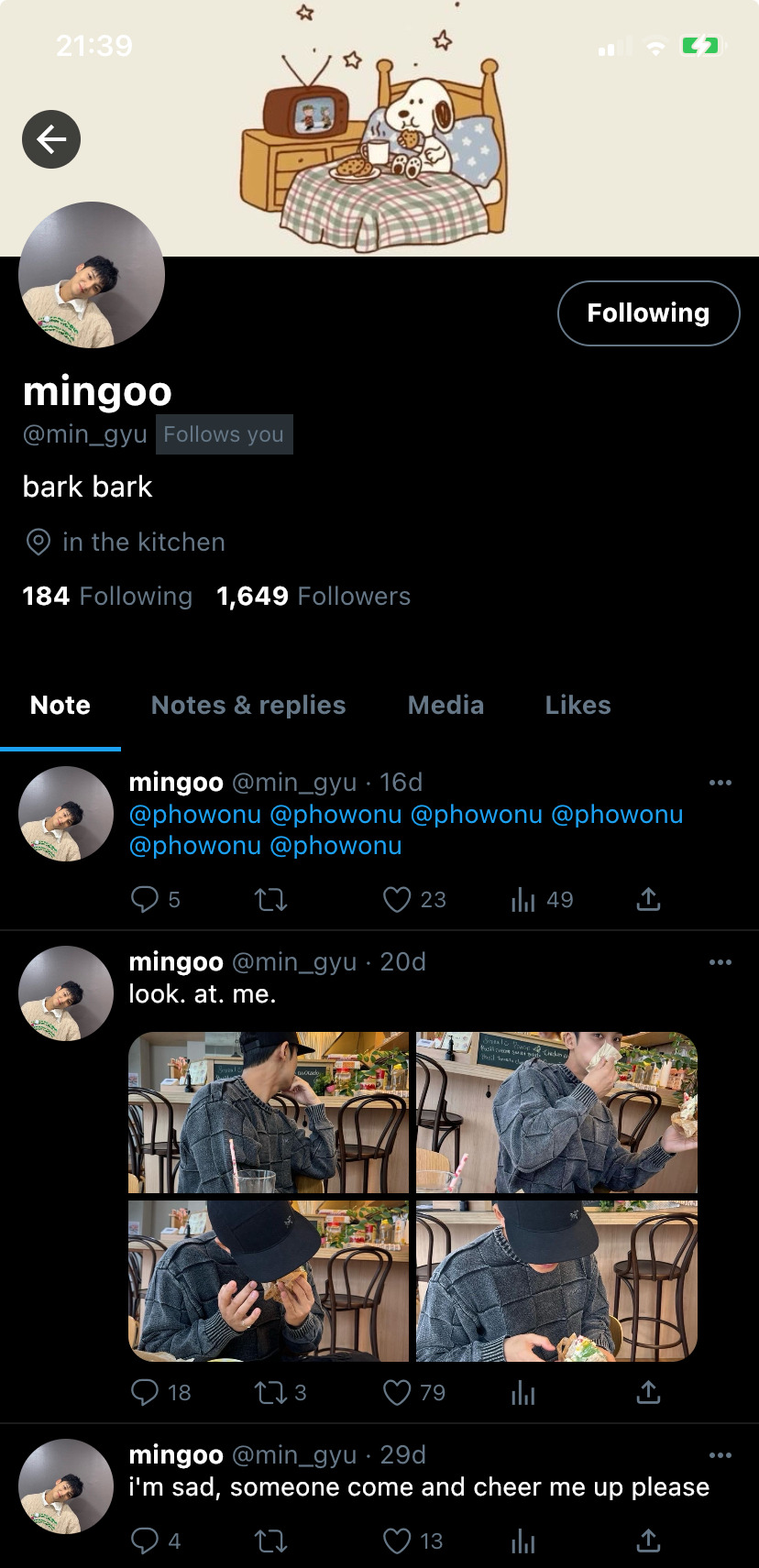The height and width of the screenshot is (1568, 759).
Task: Open overflow menu on "look. at. me." post
Action: 720,962
